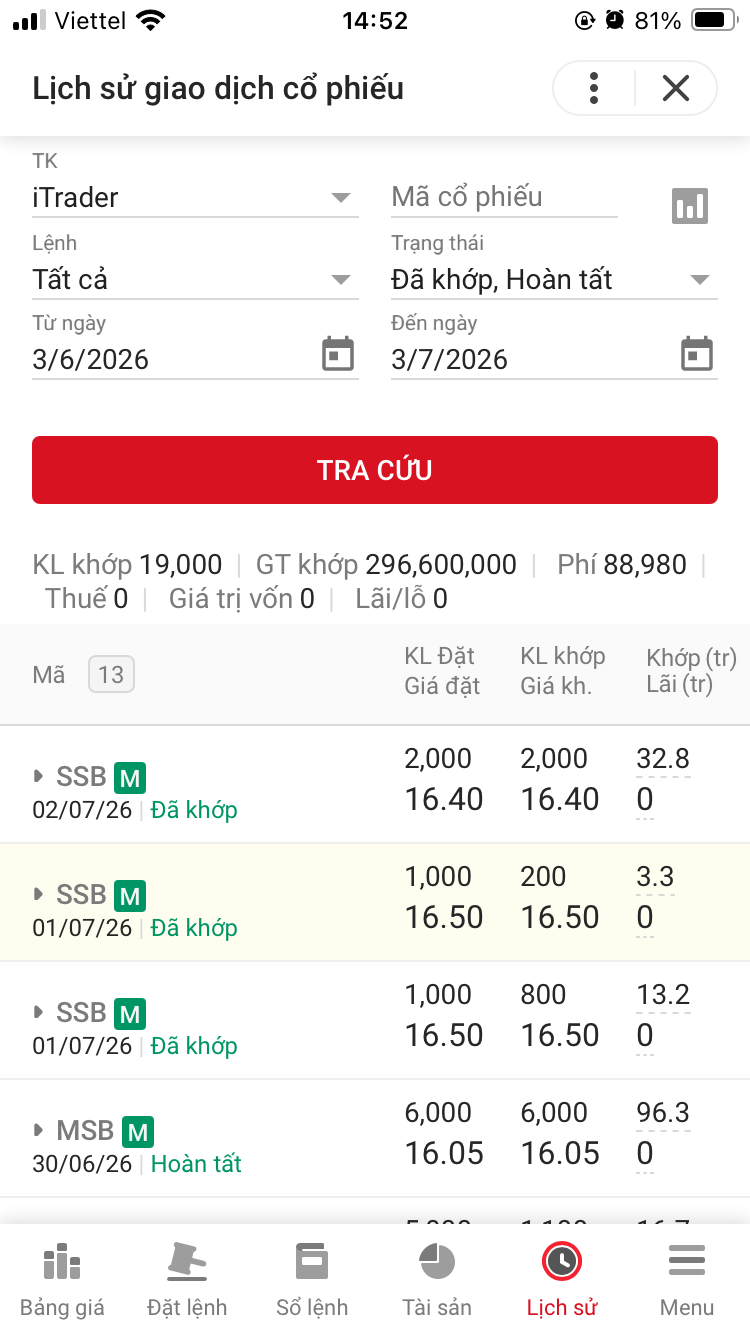Select the Lịch sử tab
Image resolution: width=750 pixels, height=1334 pixels.
coord(562,1279)
